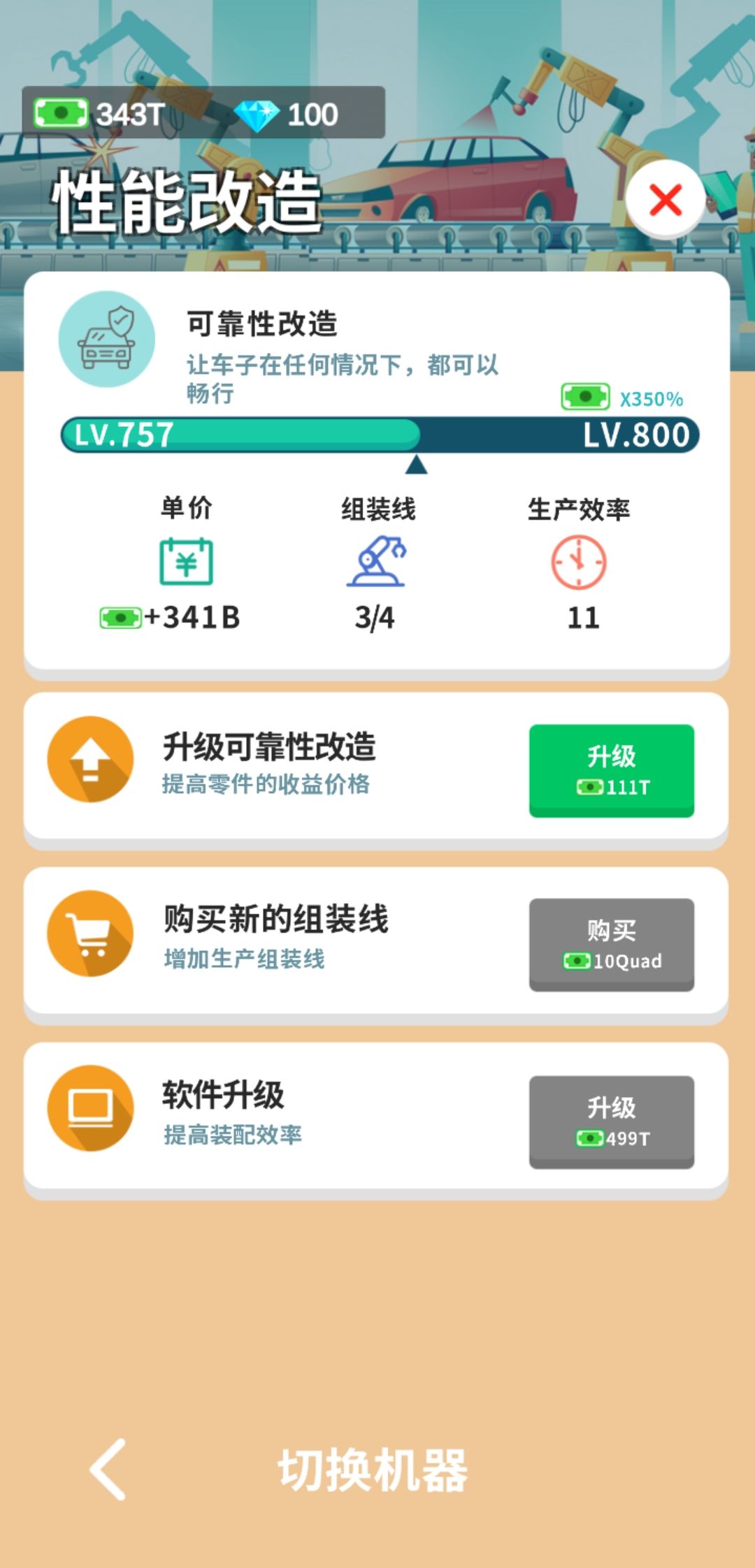Select the orange upward arrow upgrade icon
Screen dimensions: 755x1568
point(89,761)
